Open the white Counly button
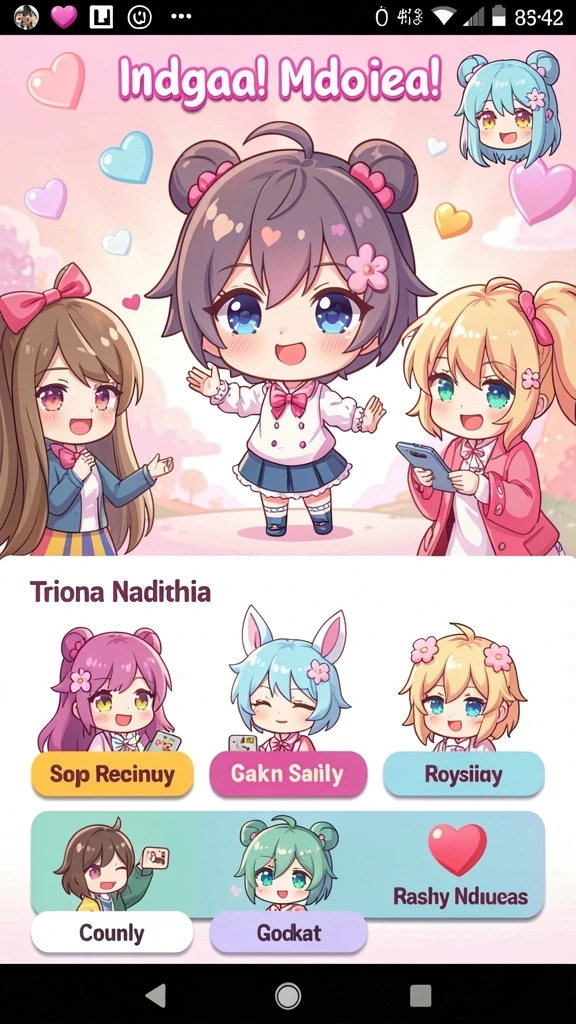The height and width of the screenshot is (1024, 576). [112, 932]
